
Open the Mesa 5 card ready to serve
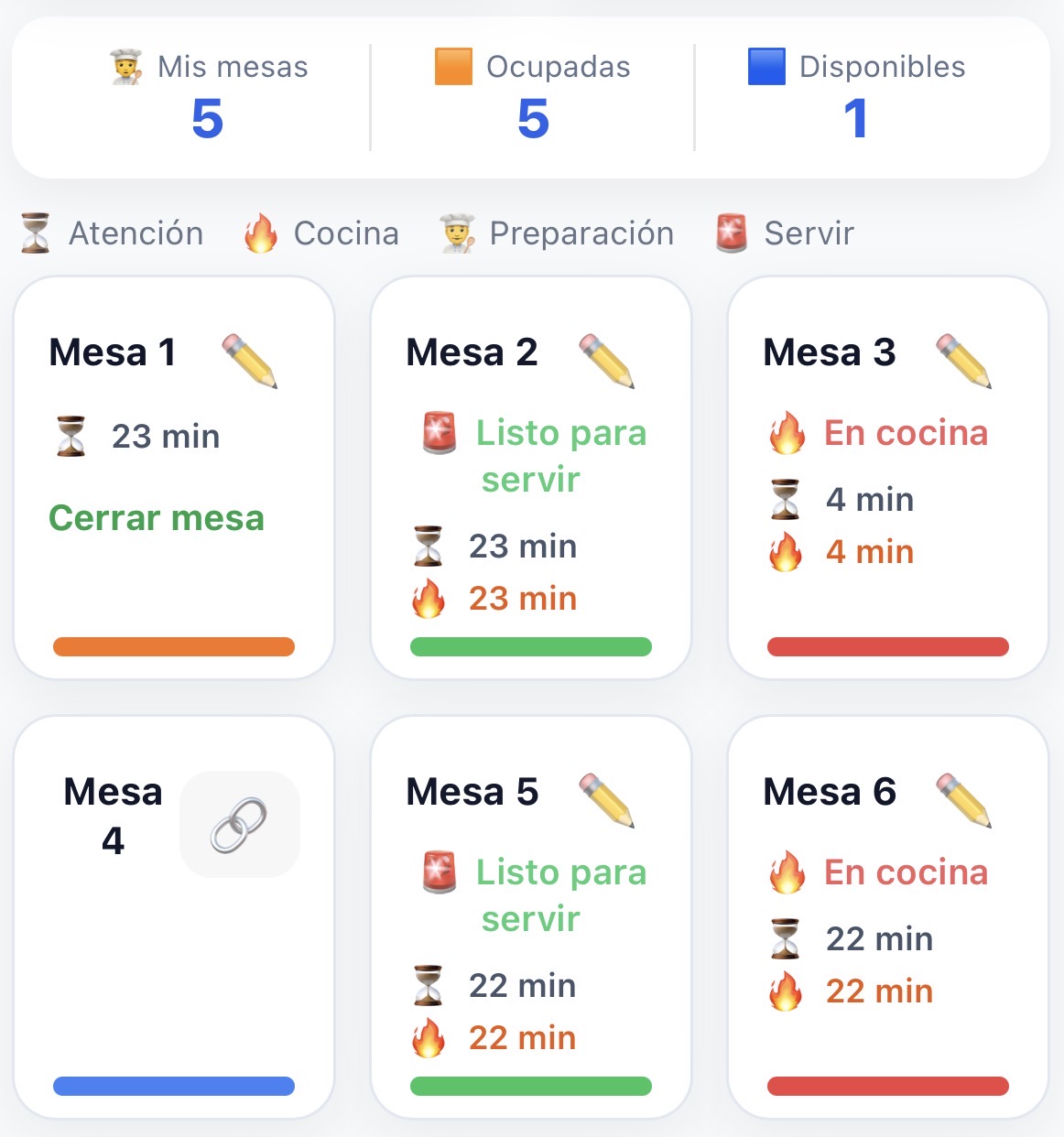531,917
